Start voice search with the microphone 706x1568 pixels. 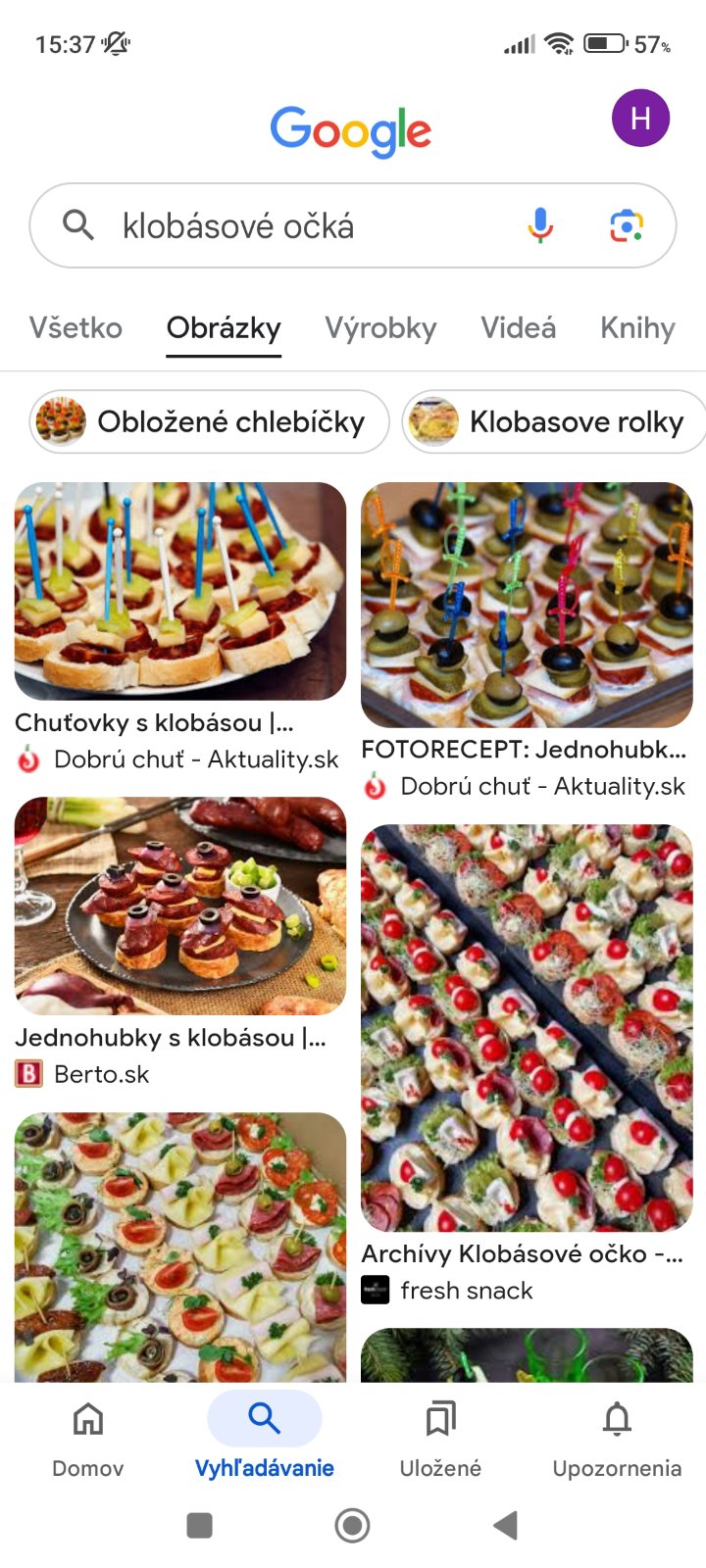(540, 225)
